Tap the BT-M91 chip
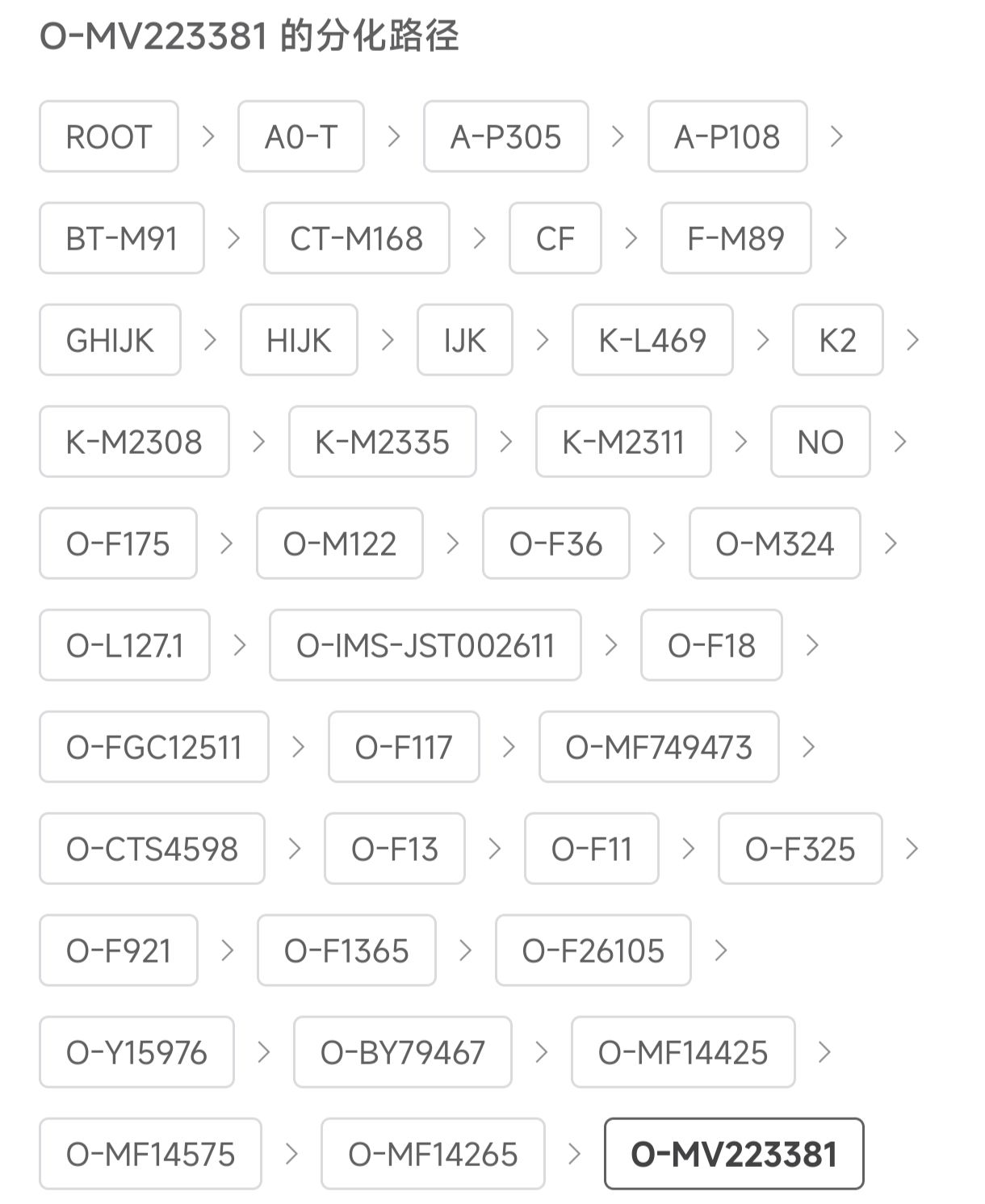 click(x=121, y=238)
